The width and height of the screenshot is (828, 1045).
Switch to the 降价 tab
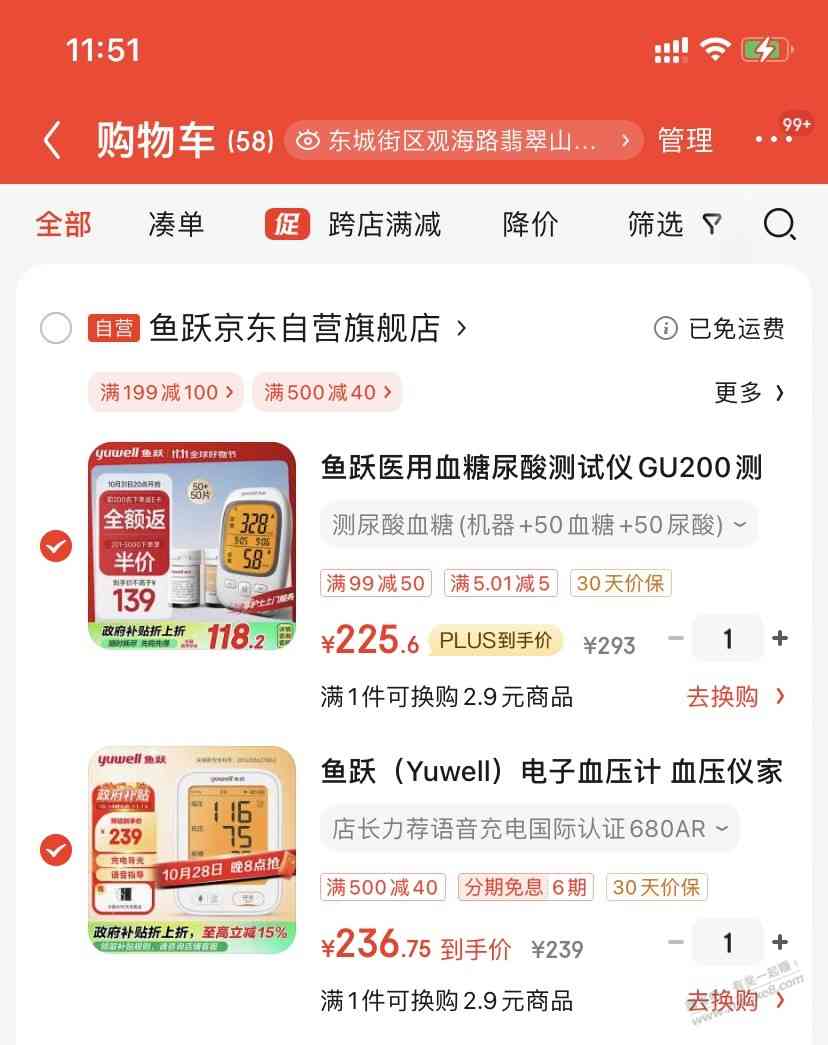(x=530, y=224)
